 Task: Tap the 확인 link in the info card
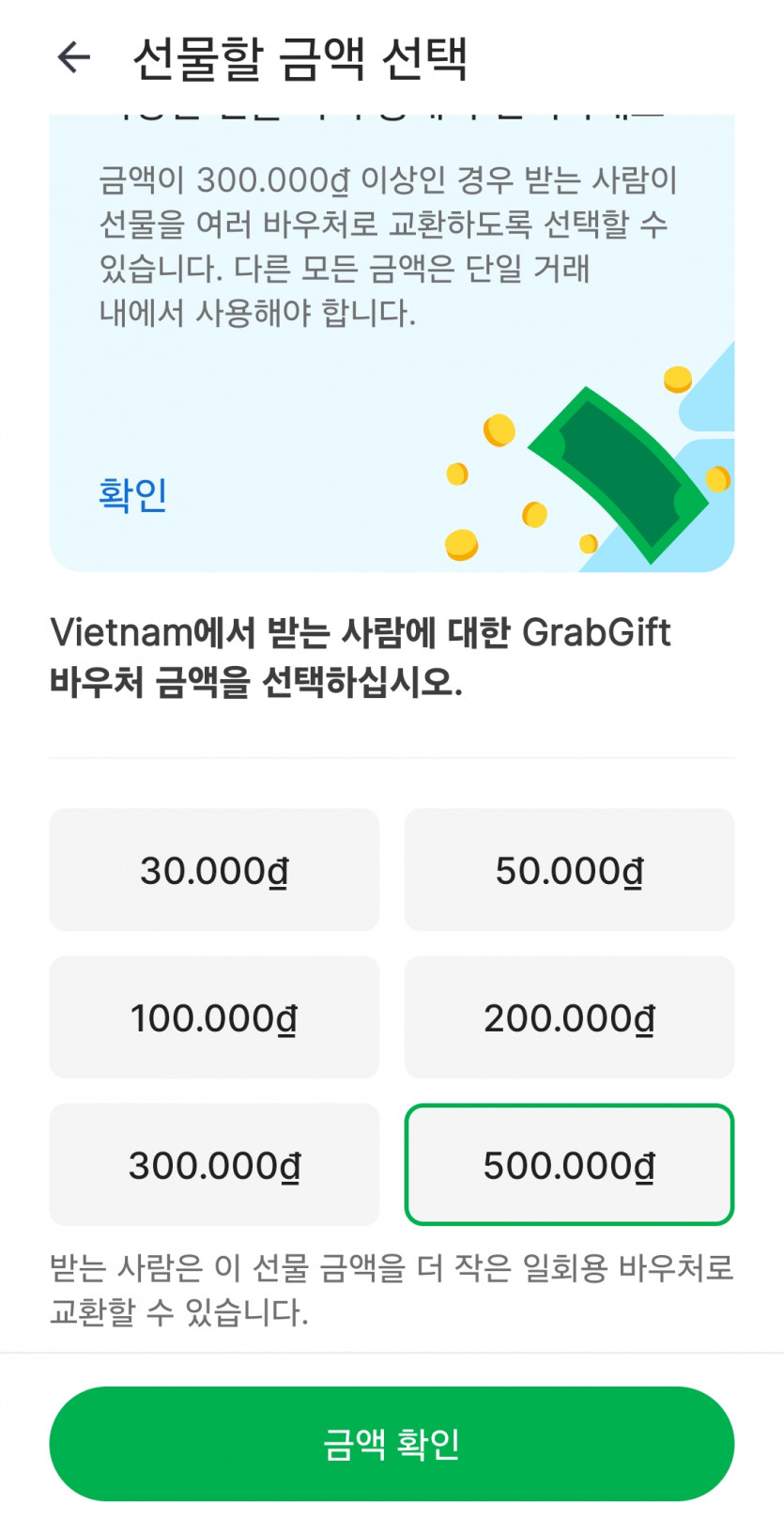[x=132, y=494]
